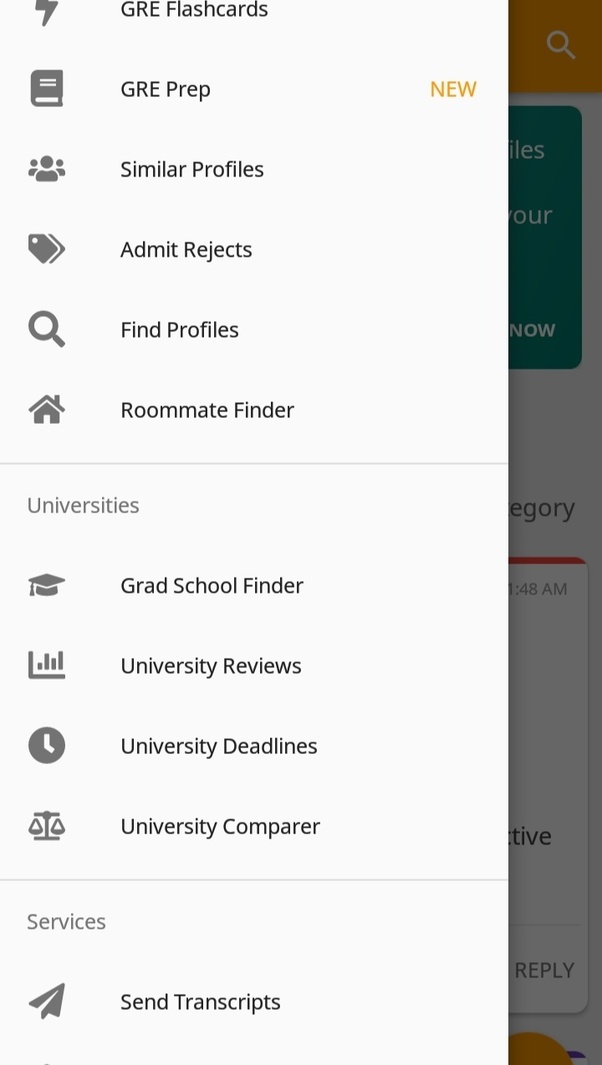Open Roommate Finder
The width and height of the screenshot is (602, 1065).
pos(207,410)
